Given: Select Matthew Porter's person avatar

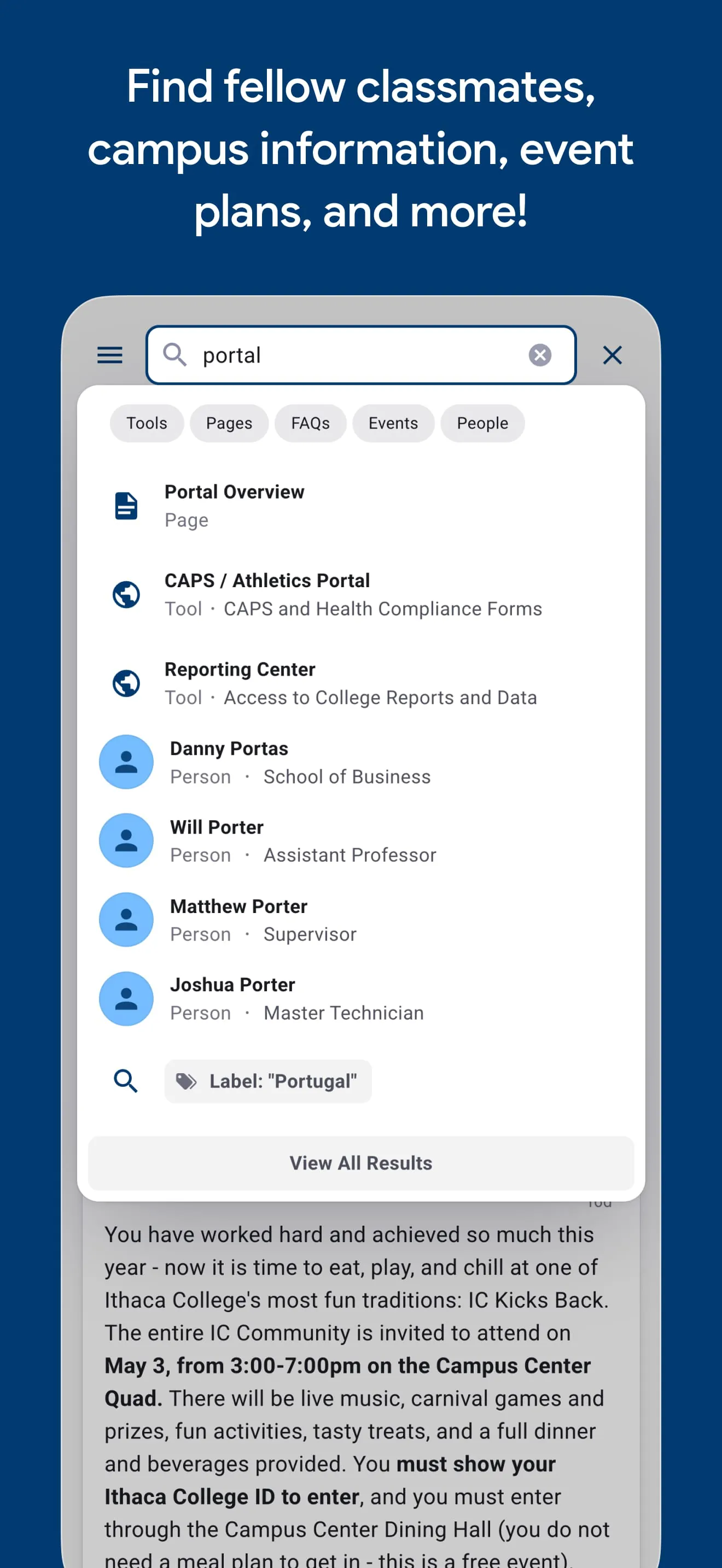Looking at the screenshot, I should [125, 919].
